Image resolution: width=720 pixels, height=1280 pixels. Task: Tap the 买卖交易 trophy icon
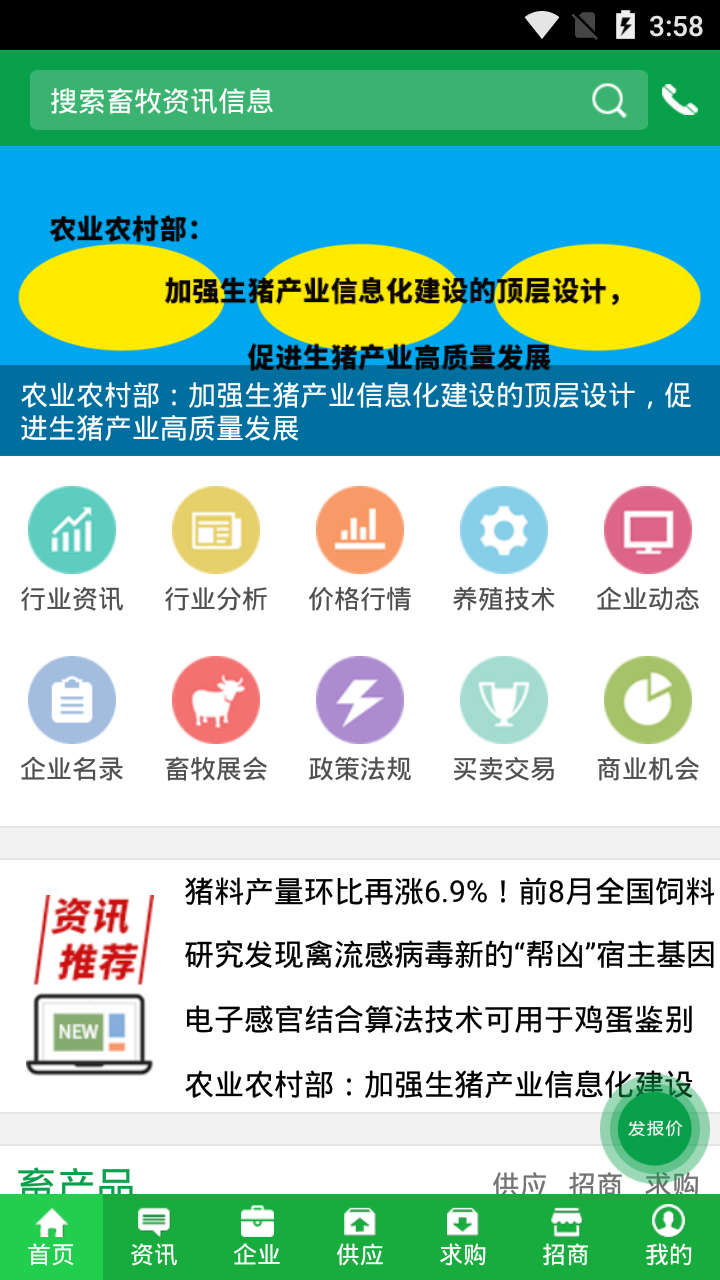(x=504, y=700)
